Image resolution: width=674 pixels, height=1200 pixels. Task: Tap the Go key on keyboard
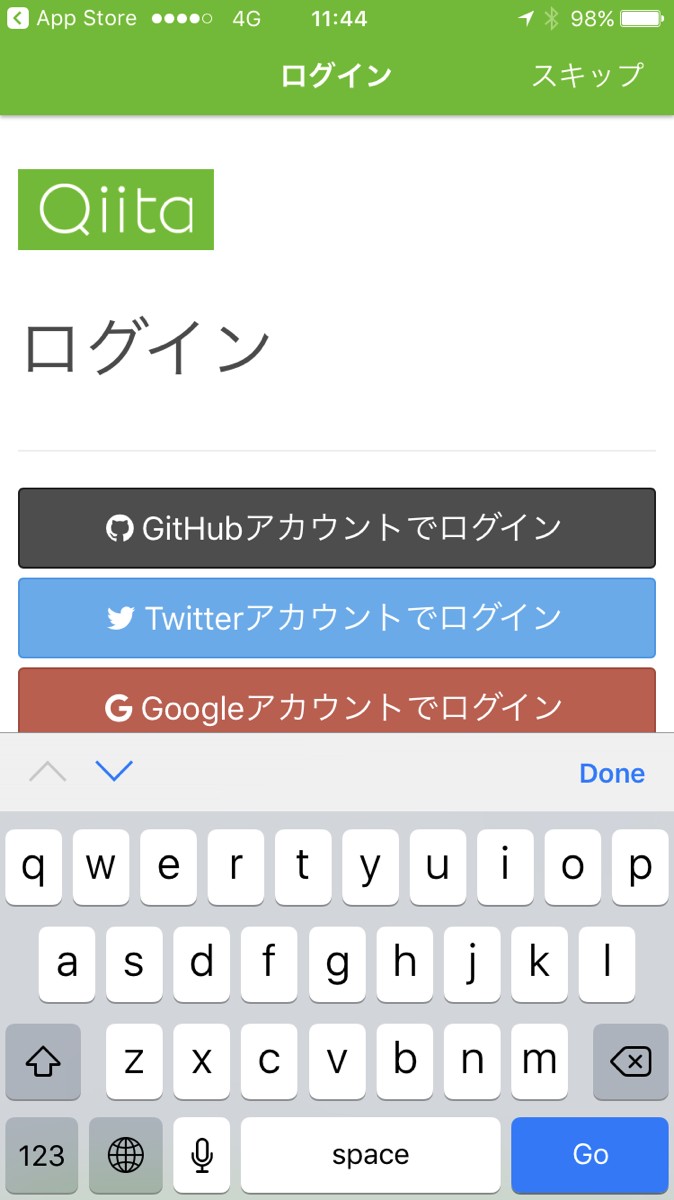[589, 1155]
